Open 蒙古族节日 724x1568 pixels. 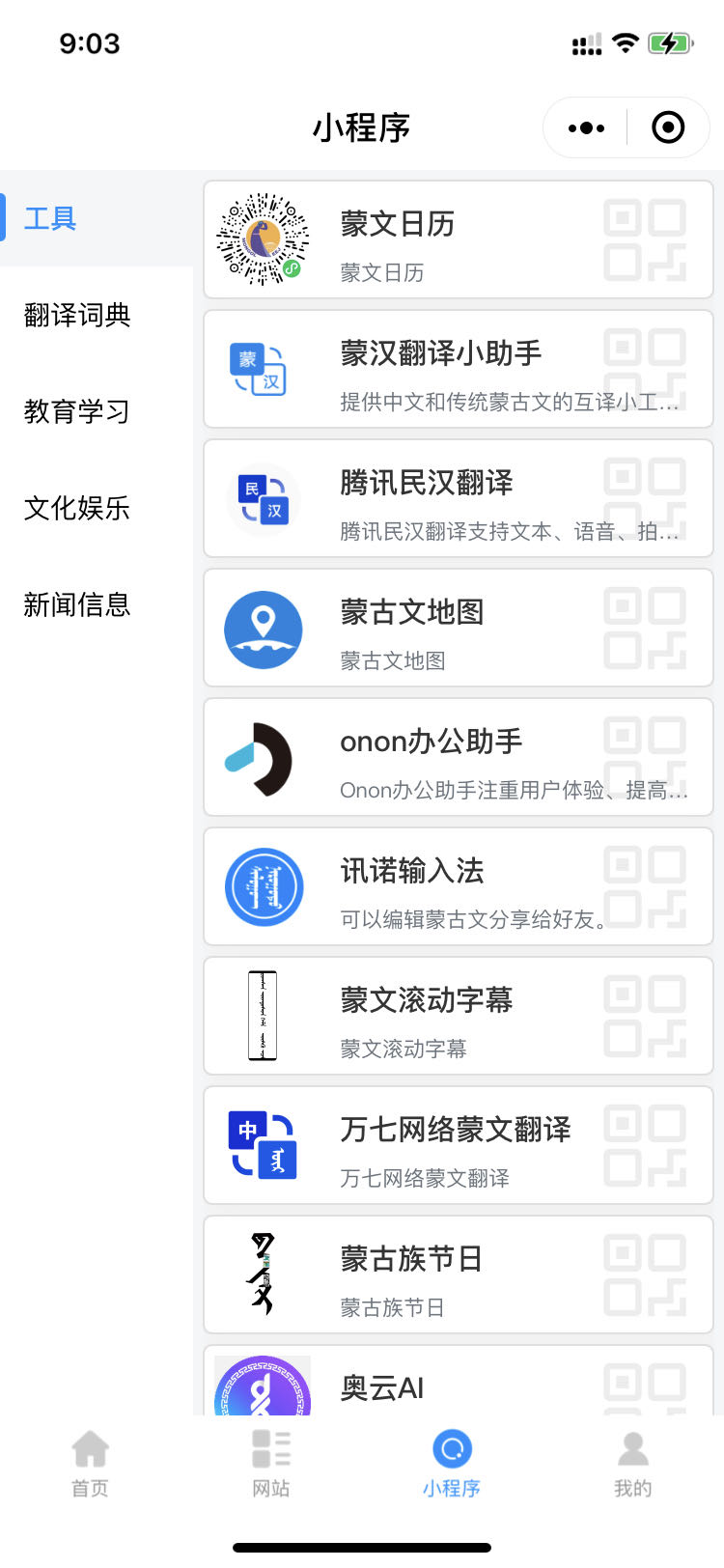pyautogui.click(x=458, y=1274)
